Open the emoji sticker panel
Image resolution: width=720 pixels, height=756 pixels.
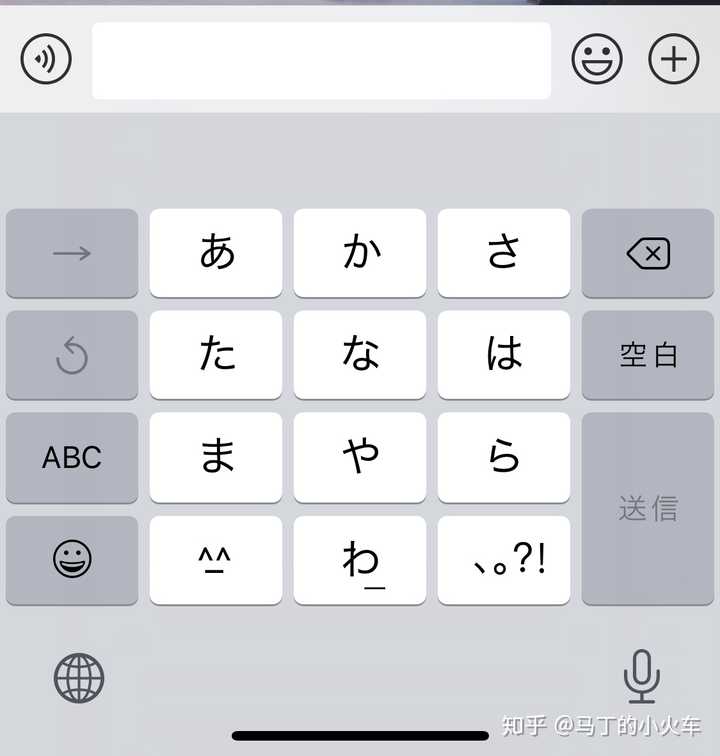(x=596, y=60)
